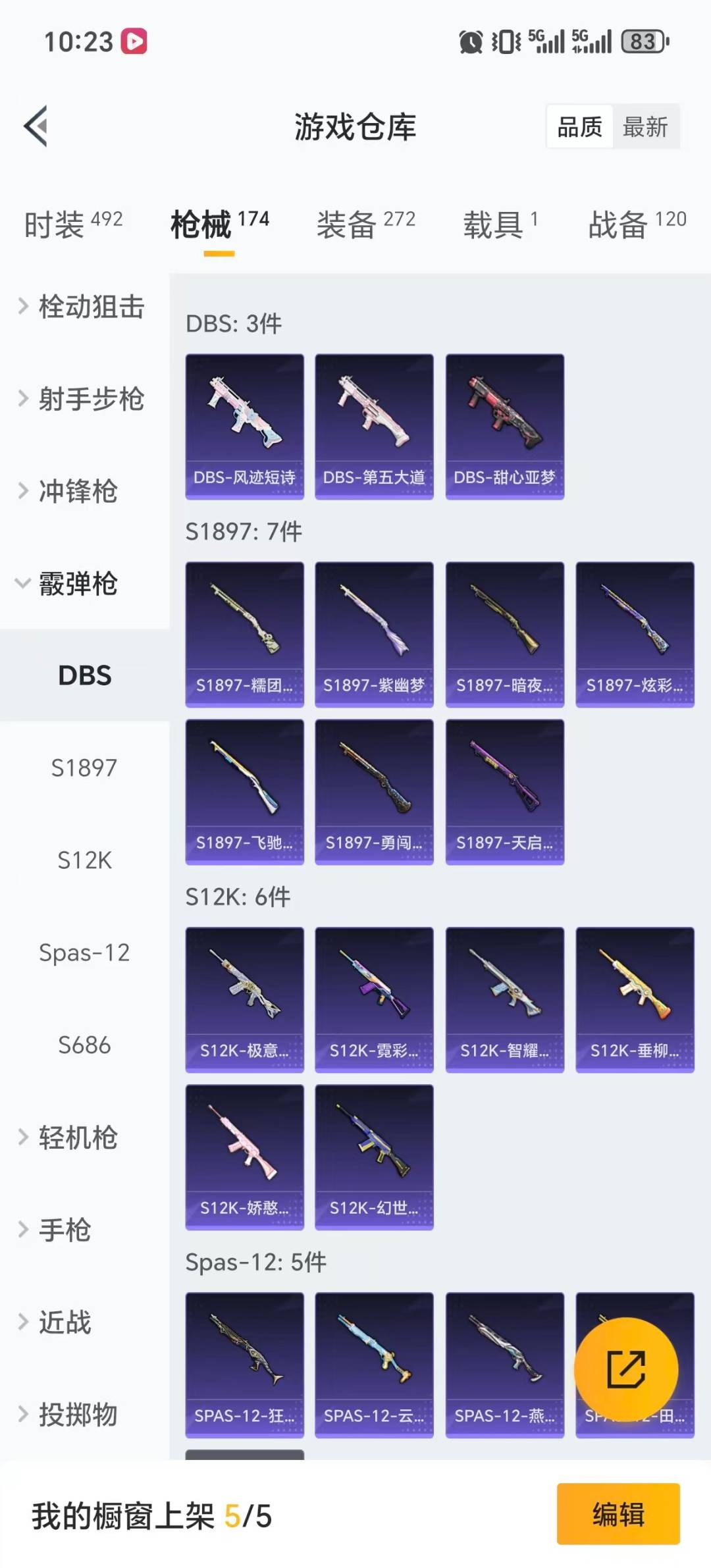Tap the yellow floating share button
The width and height of the screenshot is (711, 1568).
point(625,1369)
